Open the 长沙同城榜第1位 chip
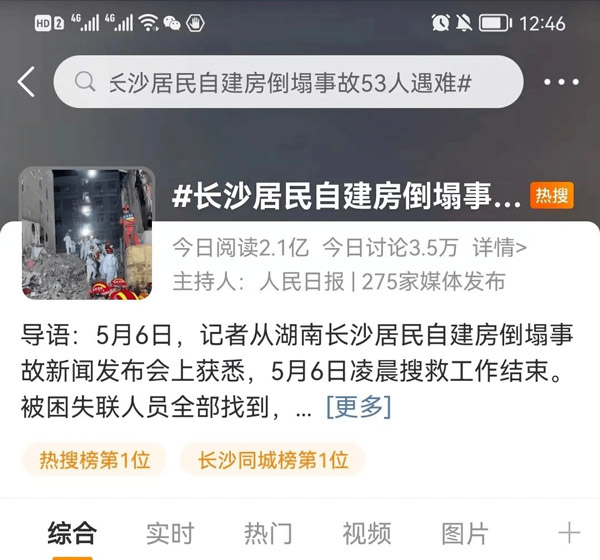The image size is (600, 560). (x=273, y=460)
